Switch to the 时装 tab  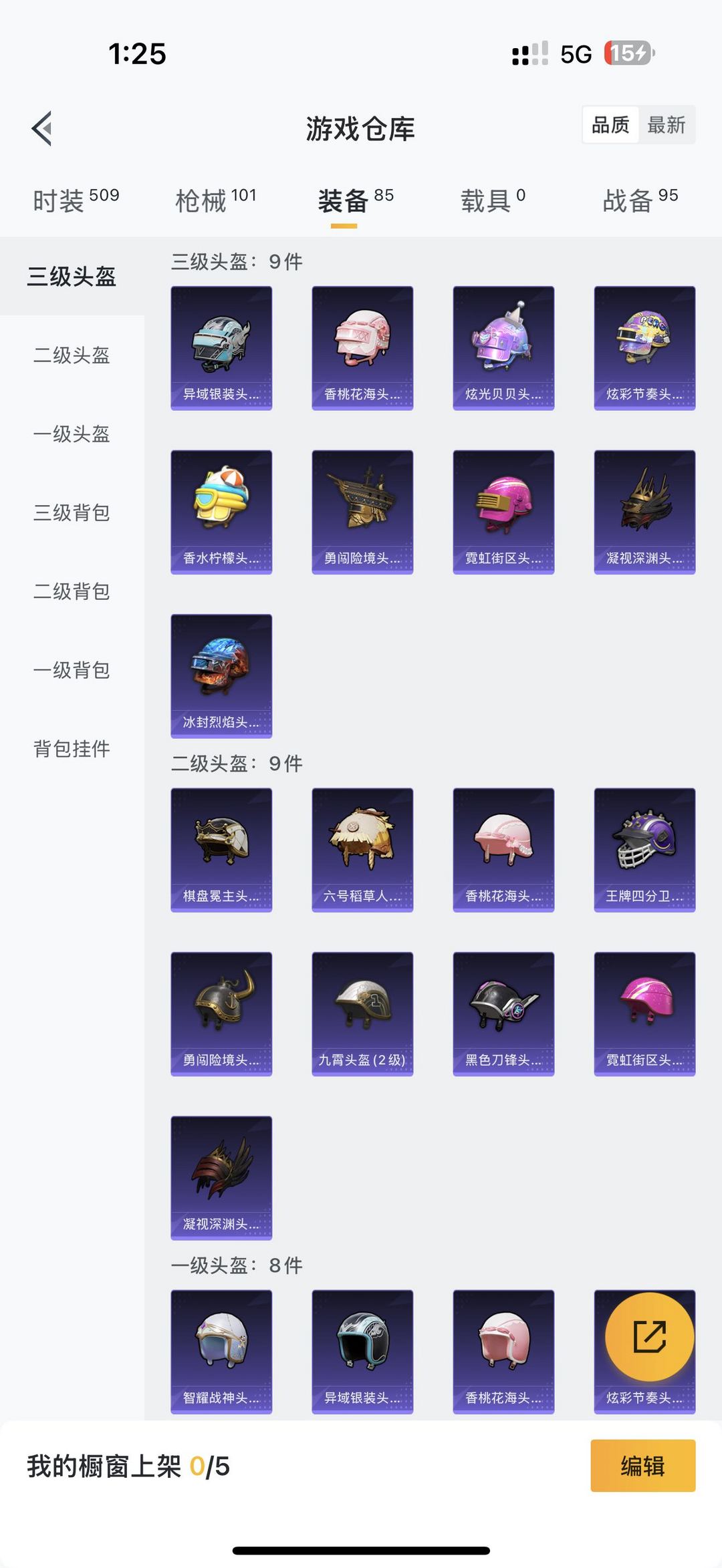(x=76, y=200)
